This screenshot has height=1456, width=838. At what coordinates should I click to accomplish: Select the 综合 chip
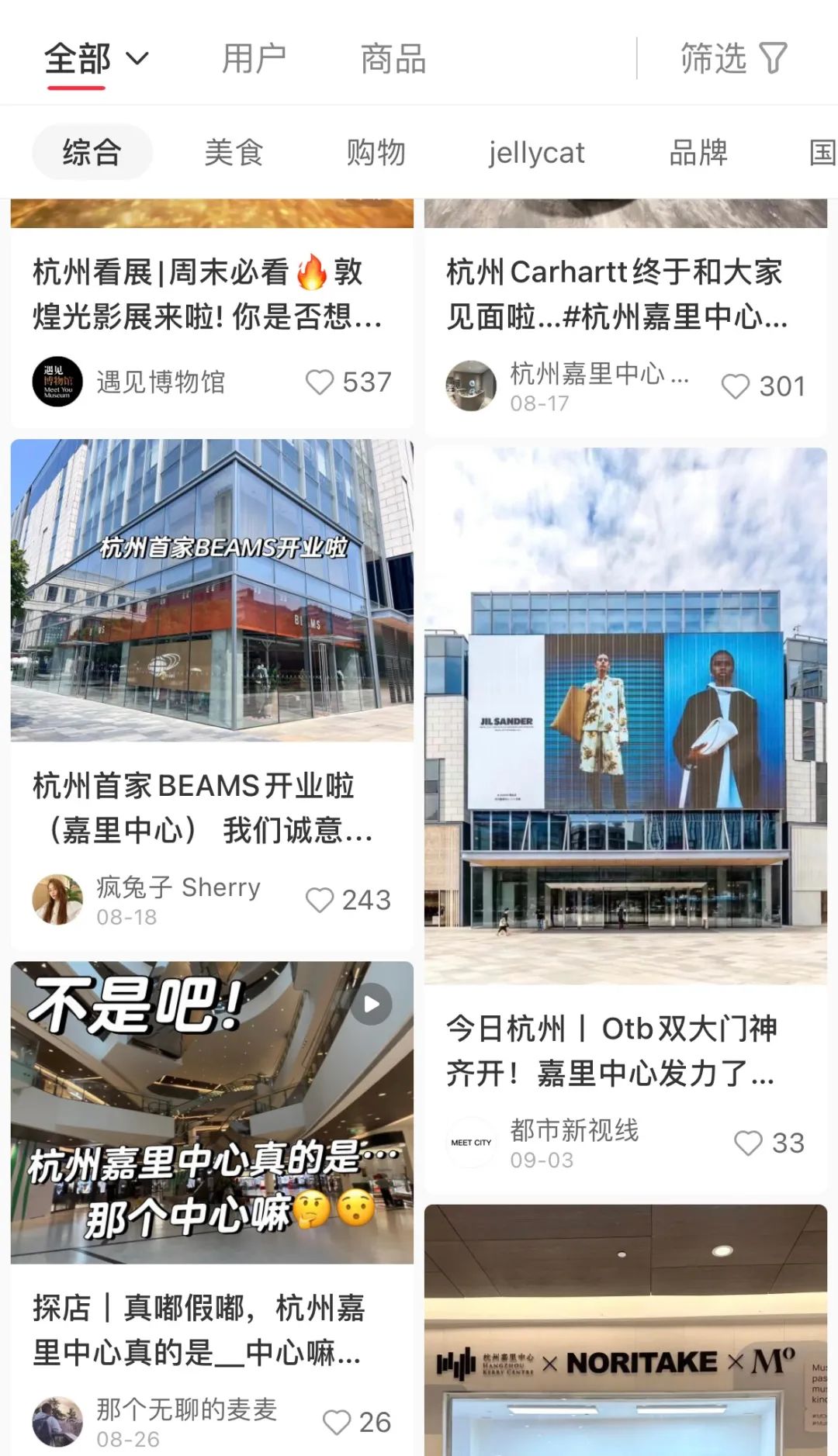click(x=92, y=152)
